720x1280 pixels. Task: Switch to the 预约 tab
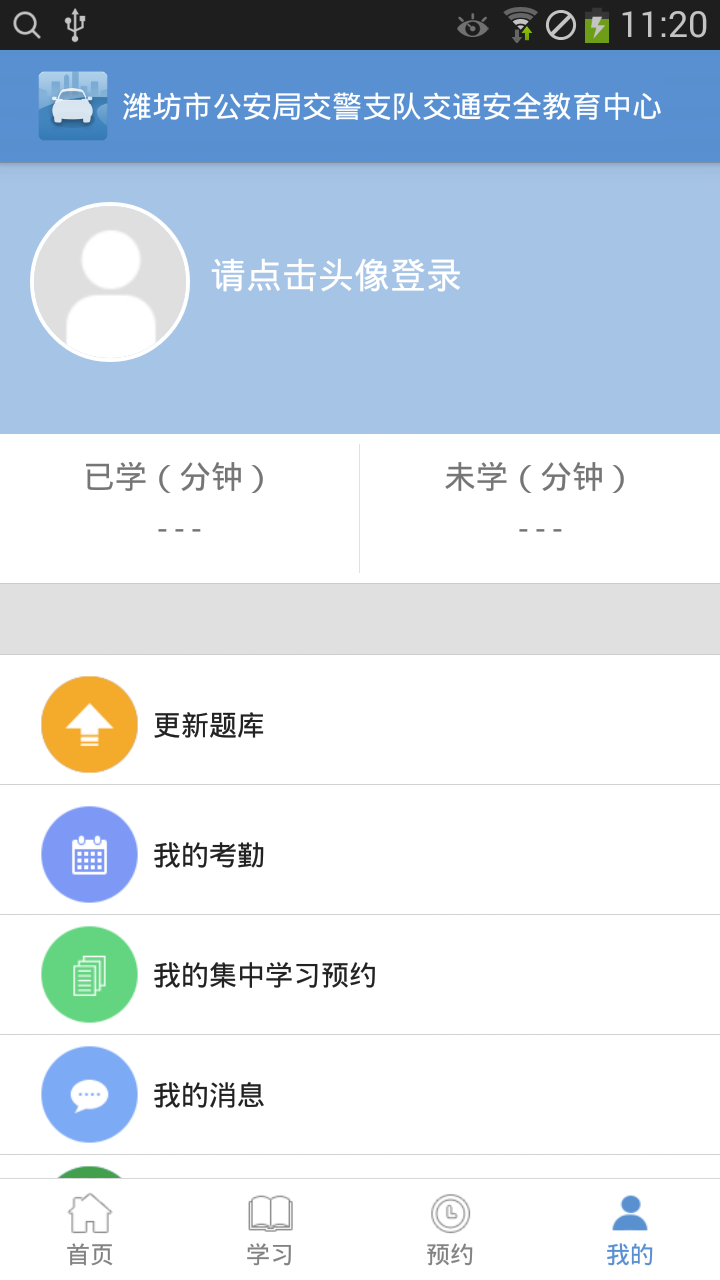(450, 1230)
